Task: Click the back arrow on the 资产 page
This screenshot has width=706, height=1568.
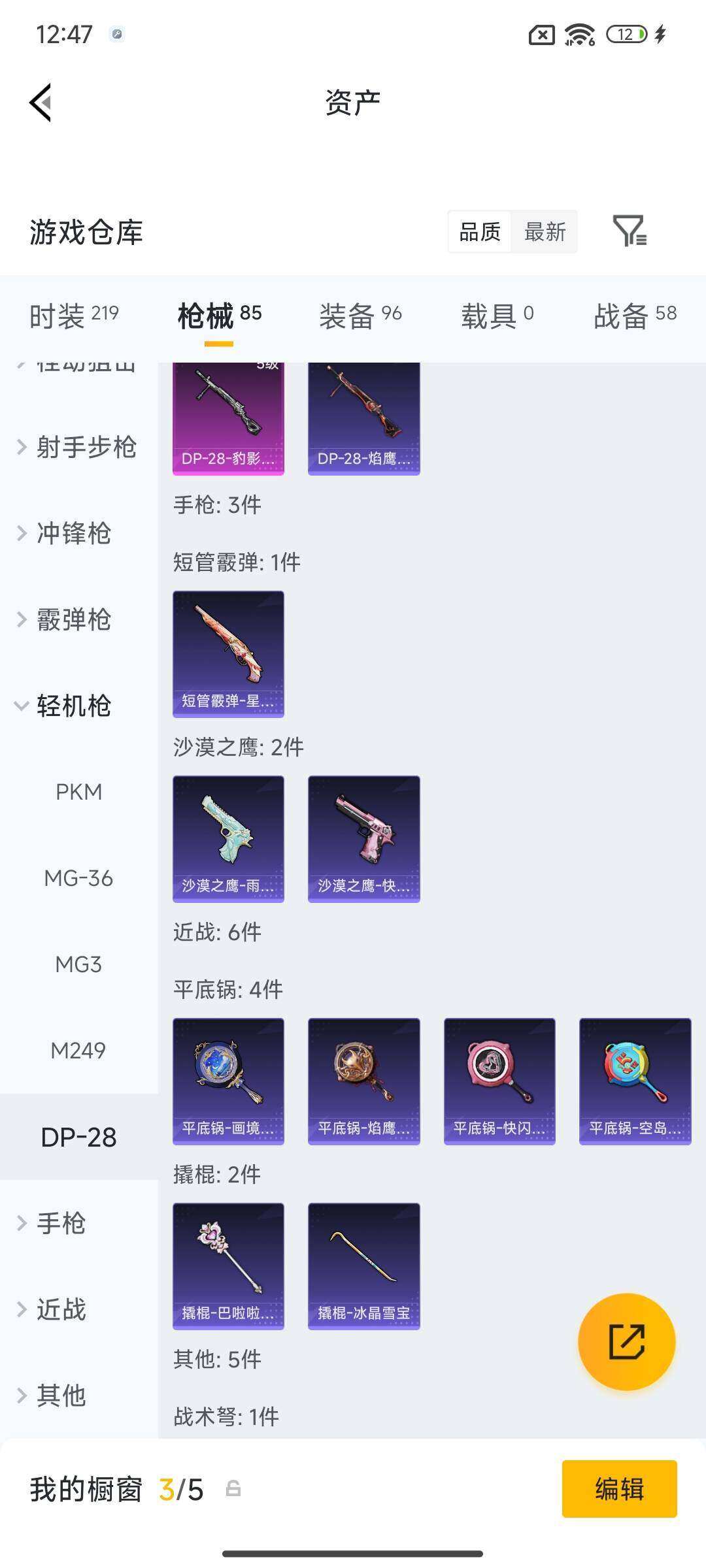Action: click(x=39, y=101)
